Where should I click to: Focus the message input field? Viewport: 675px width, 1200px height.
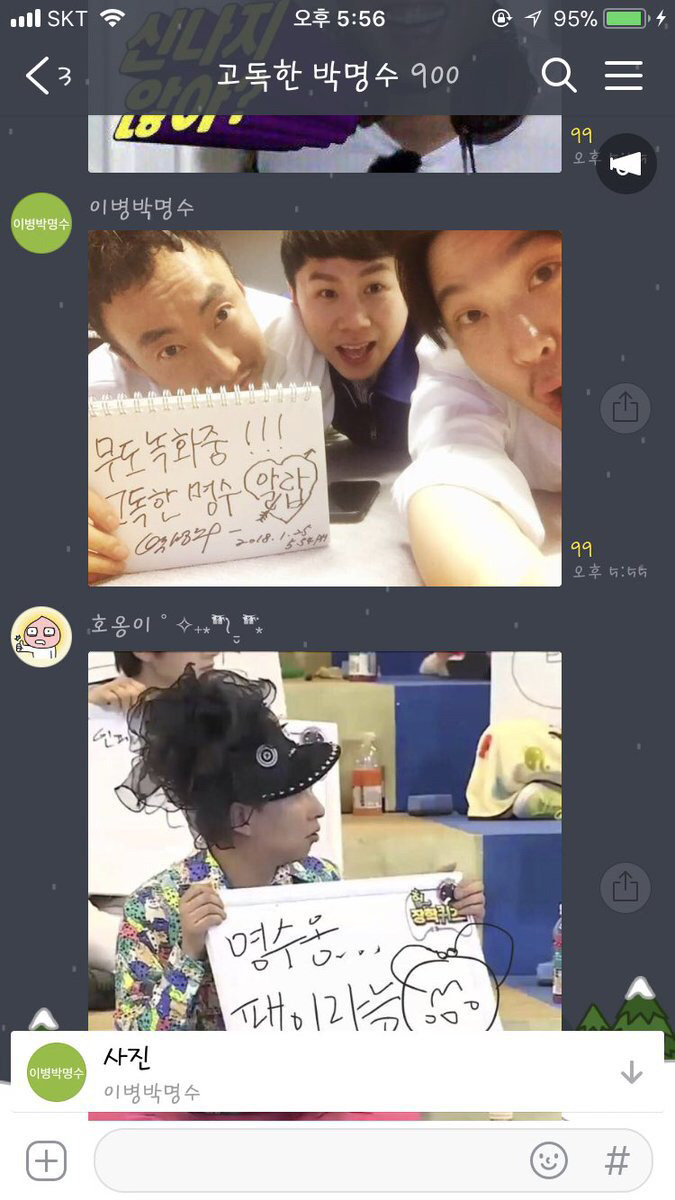pyautogui.click(x=310, y=1161)
